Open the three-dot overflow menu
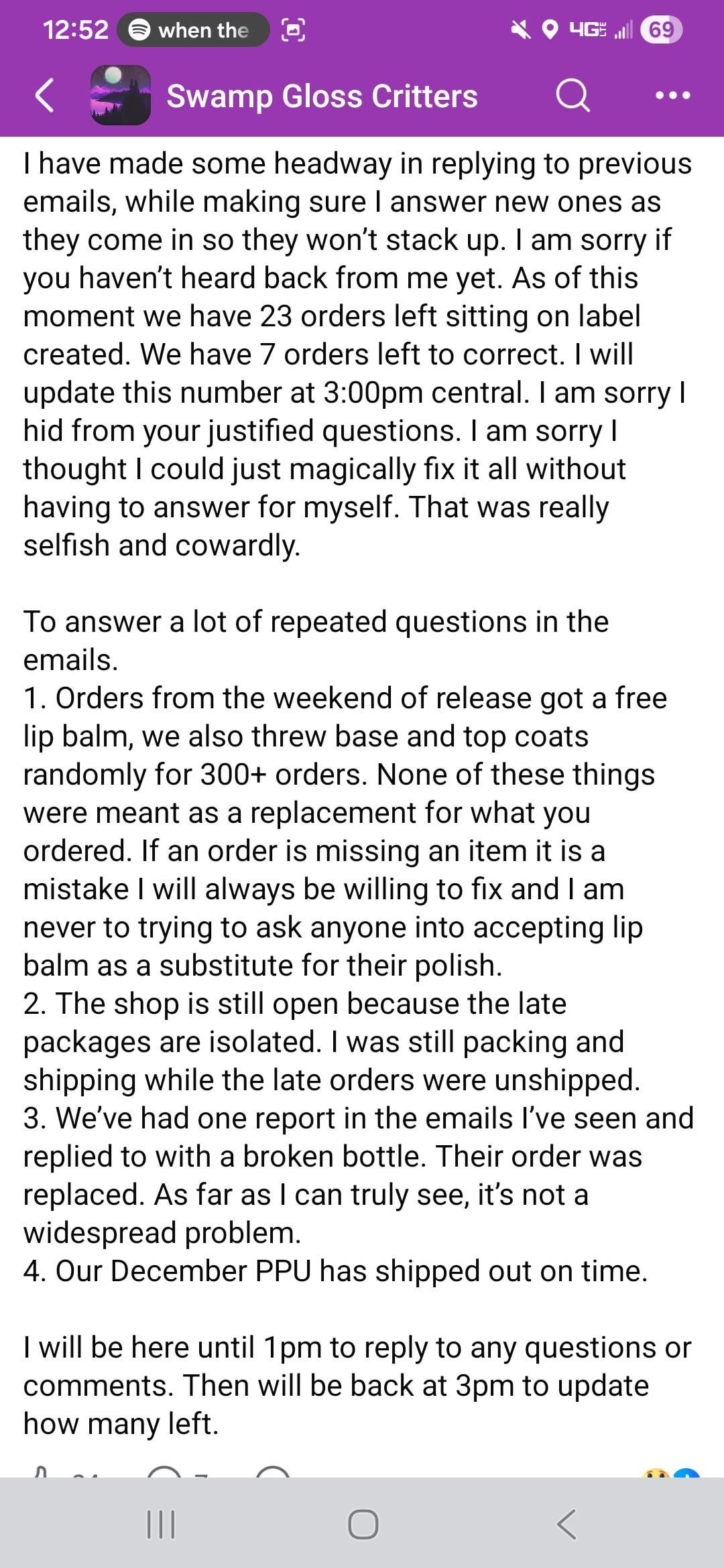The image size is (724, 1568). pyautogui.click(x=672, y=96)
